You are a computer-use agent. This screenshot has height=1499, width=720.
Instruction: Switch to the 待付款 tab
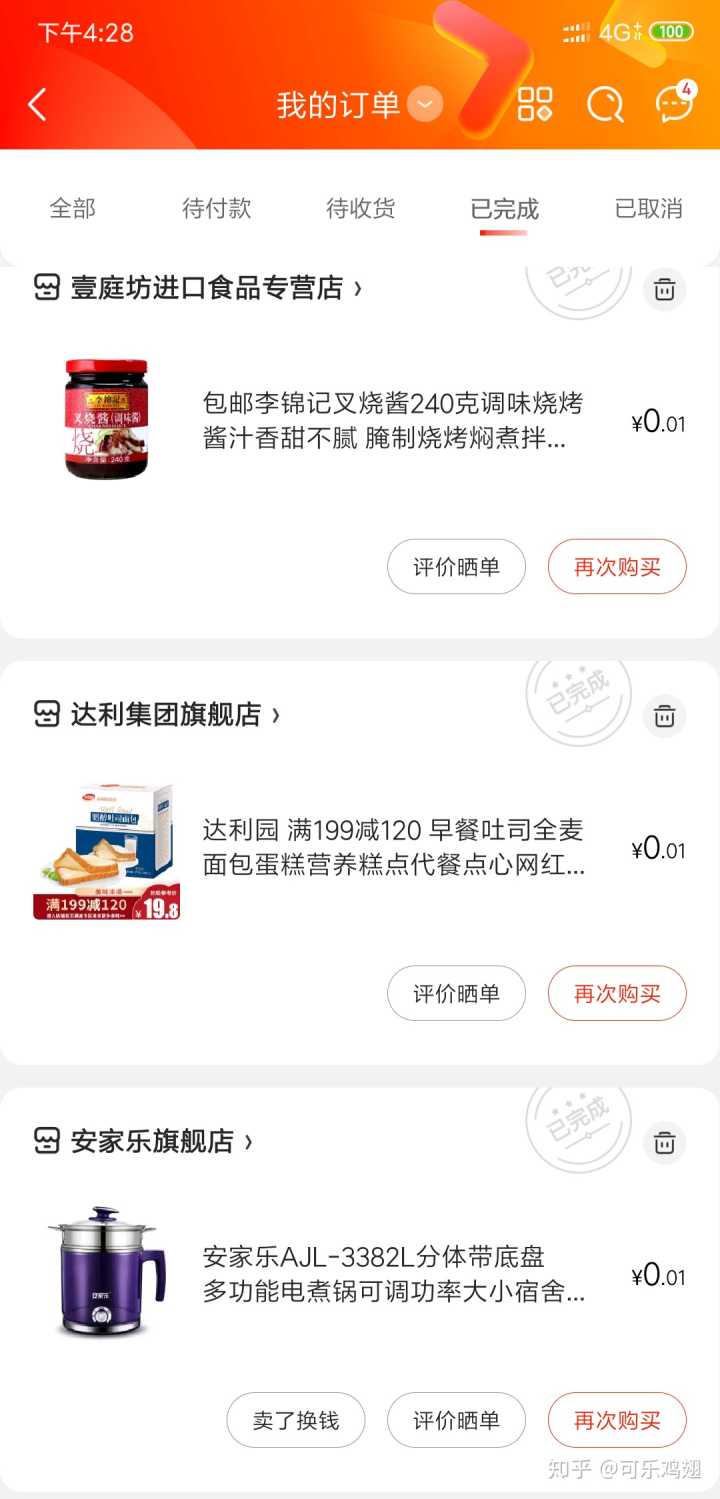217,209
